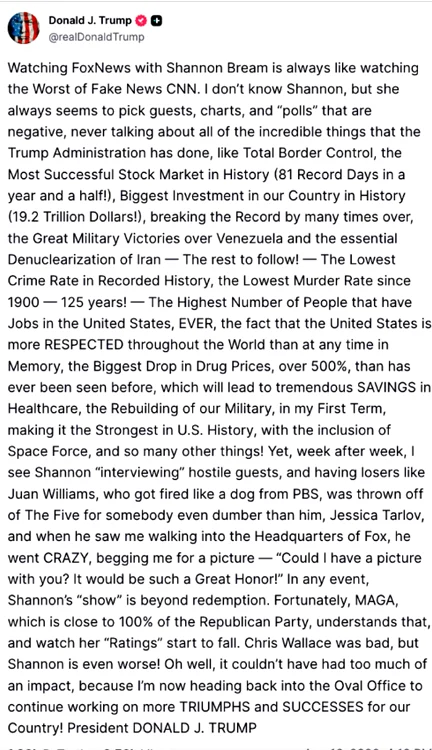432x750 pixels.
Task: Open the Donald J. Trump display name
Action: pyautogui.click(x=90, y=21)
